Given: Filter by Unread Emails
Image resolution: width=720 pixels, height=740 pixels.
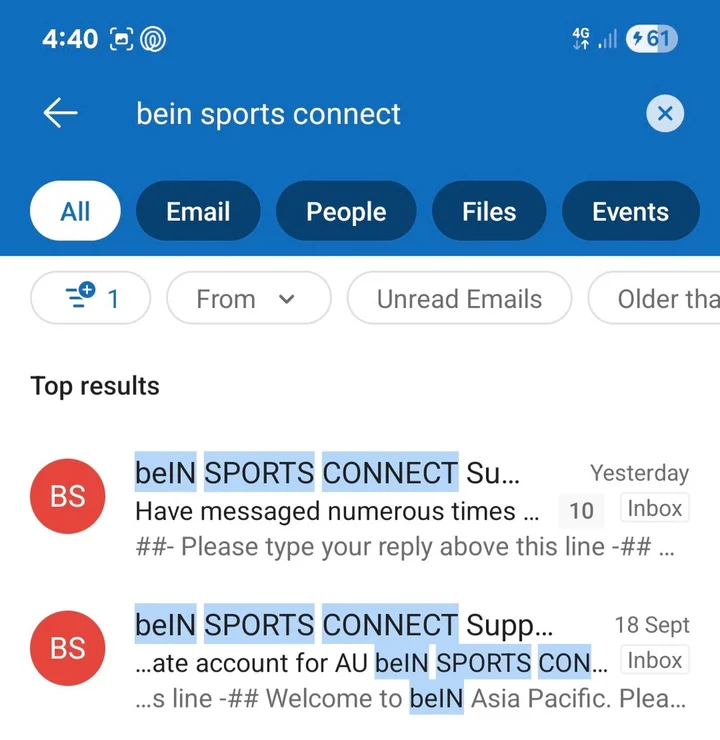Looking at the screenshot, I should point(459,298).
